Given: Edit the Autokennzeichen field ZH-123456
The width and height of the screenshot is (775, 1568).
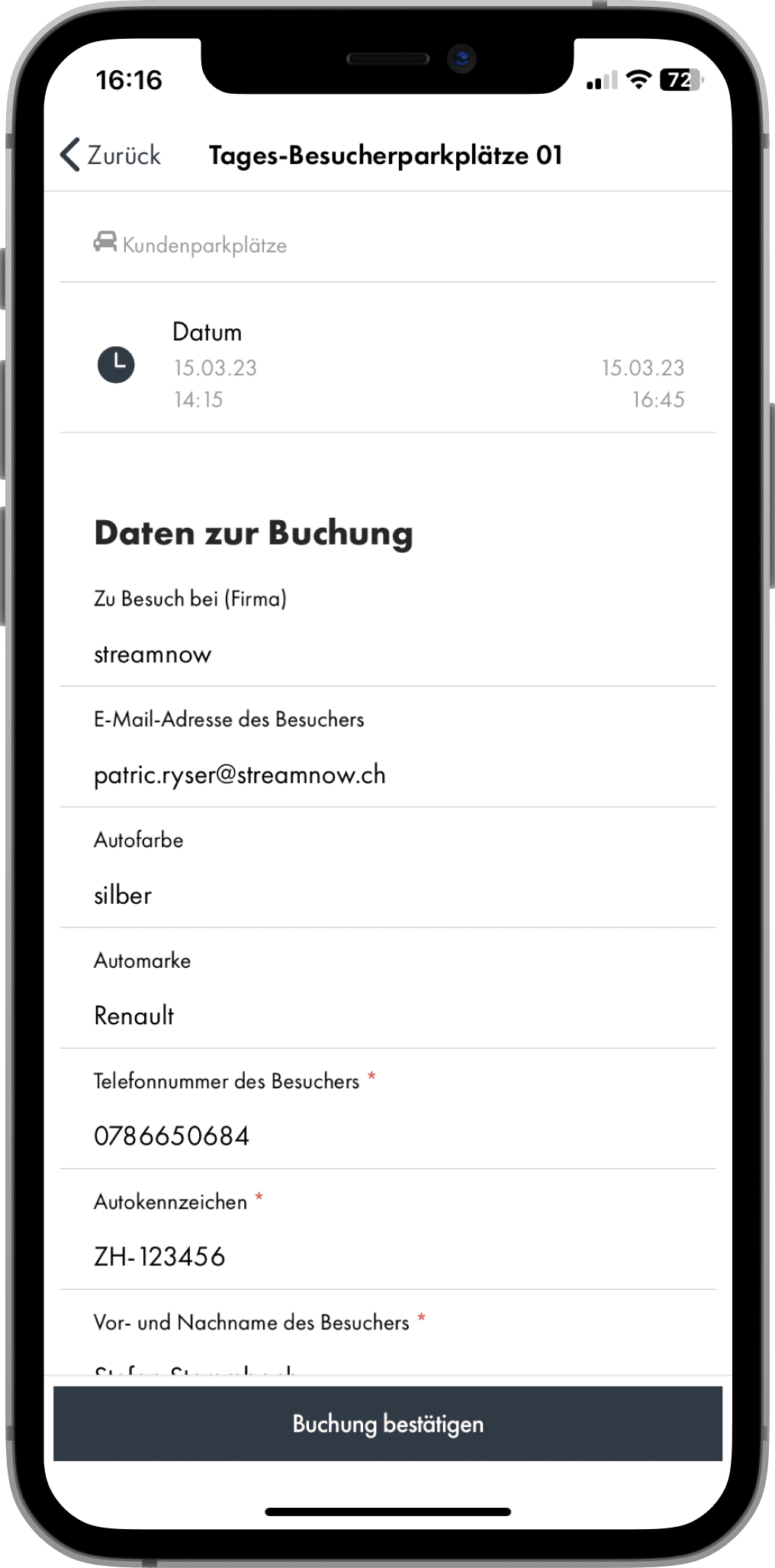Looking at the screenshot, I should pyautogui.click(x=387, y=1257).
